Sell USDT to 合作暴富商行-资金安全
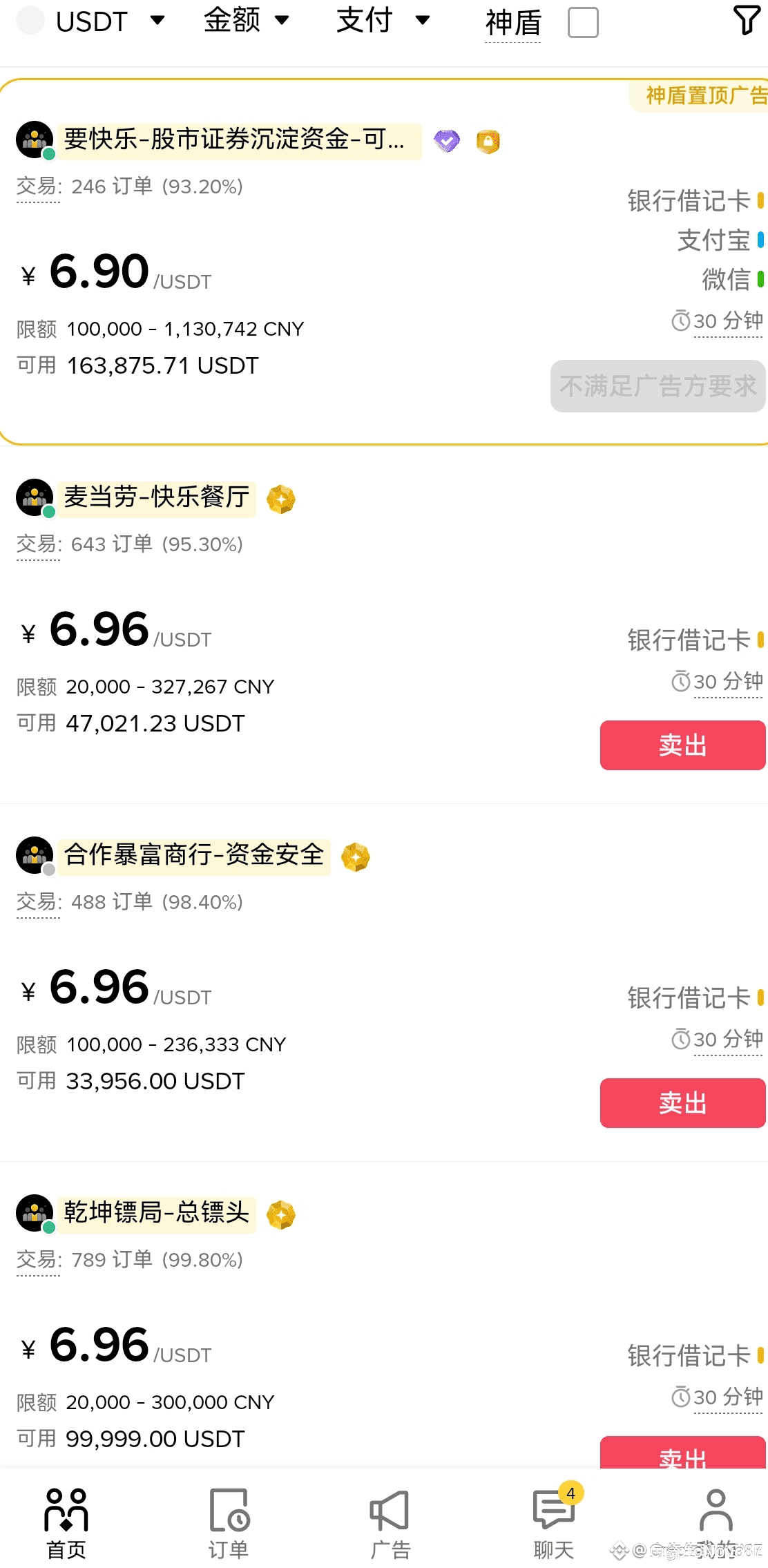The image size is (768, 1568). click(x=682, y=1103)
